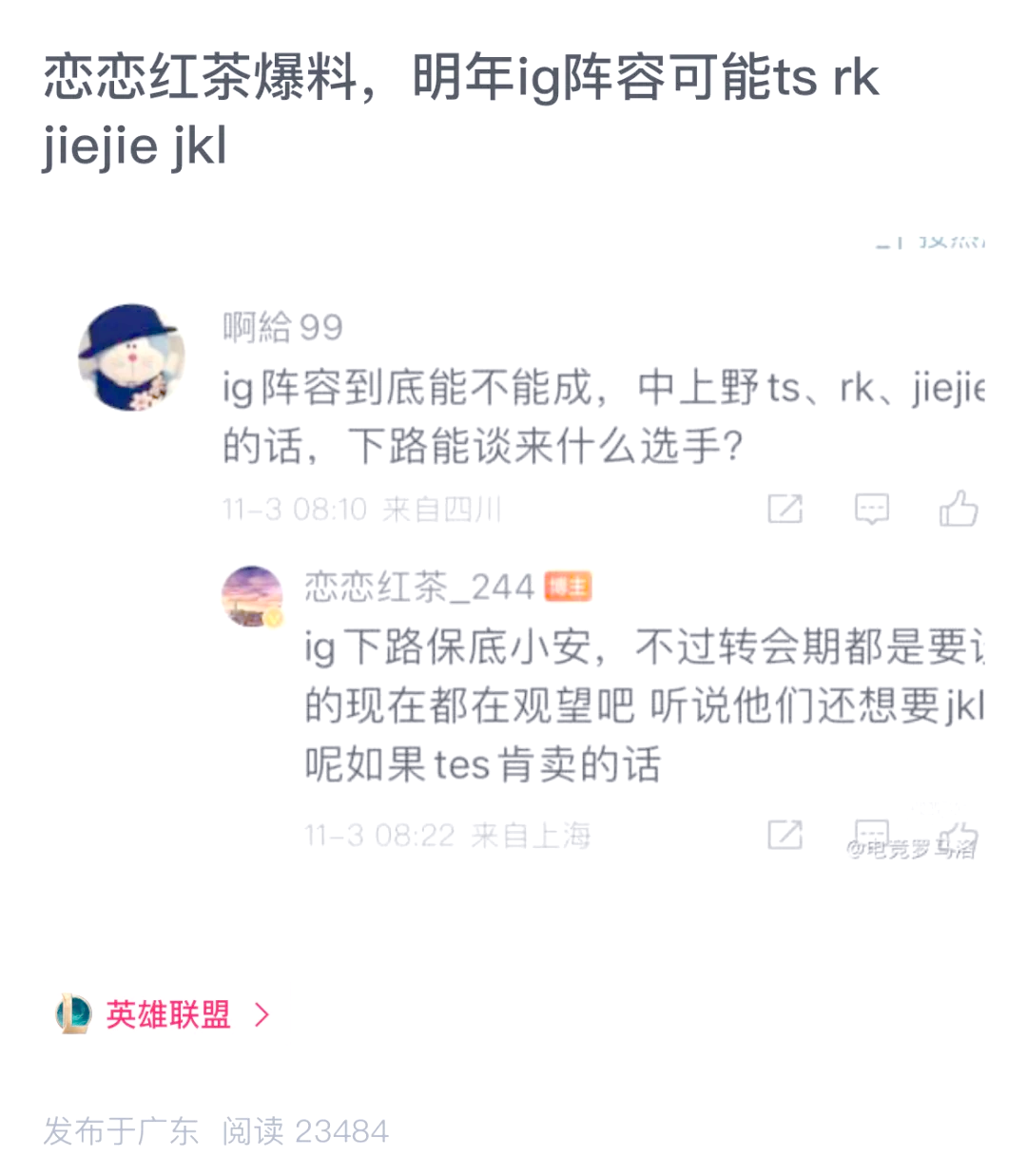1027x1176 pixels.
Task: Open user 啊給99's profile name
Action: click(x=281, y=328)
